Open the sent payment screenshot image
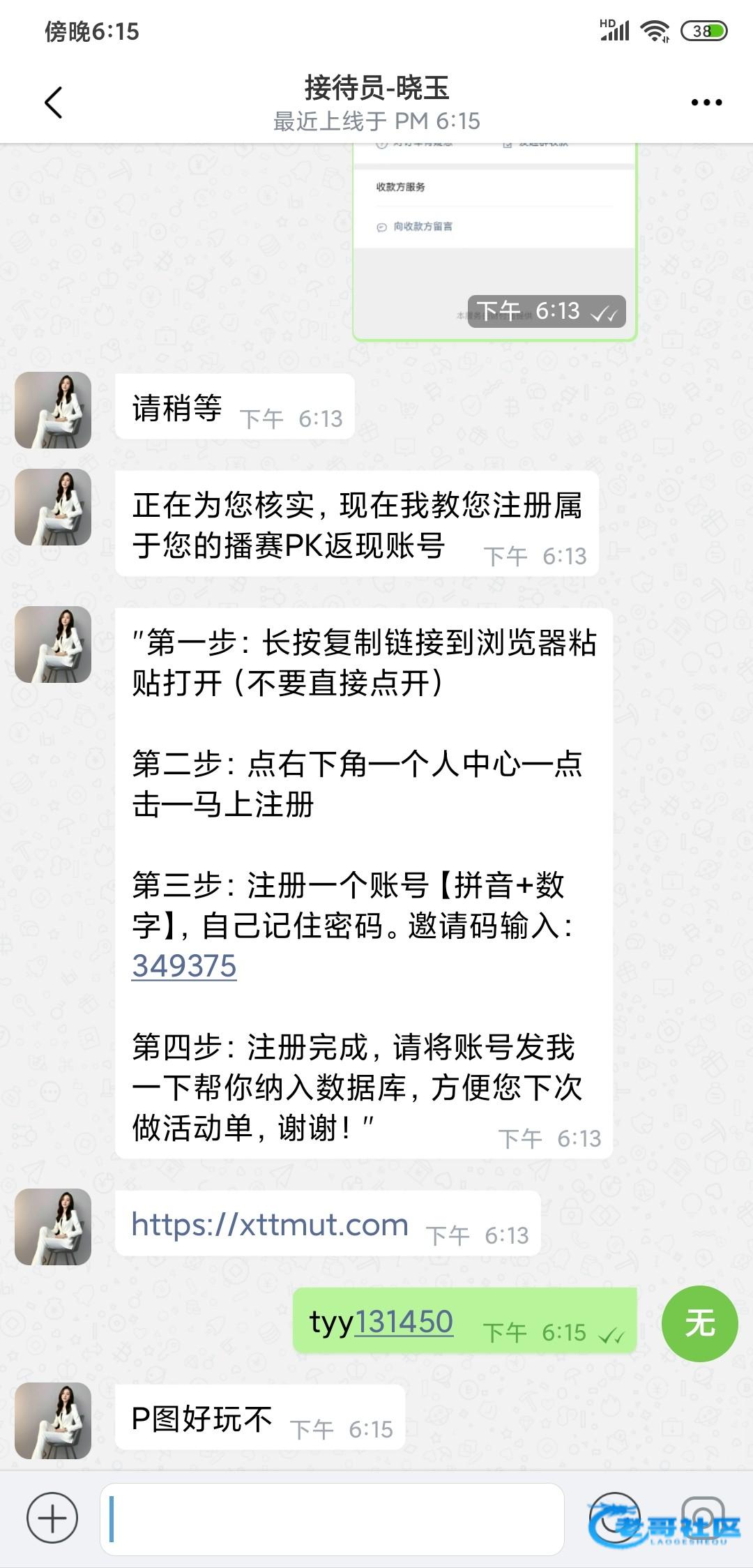The width and height of the screenshot is (753, 1568). point(495,241)
